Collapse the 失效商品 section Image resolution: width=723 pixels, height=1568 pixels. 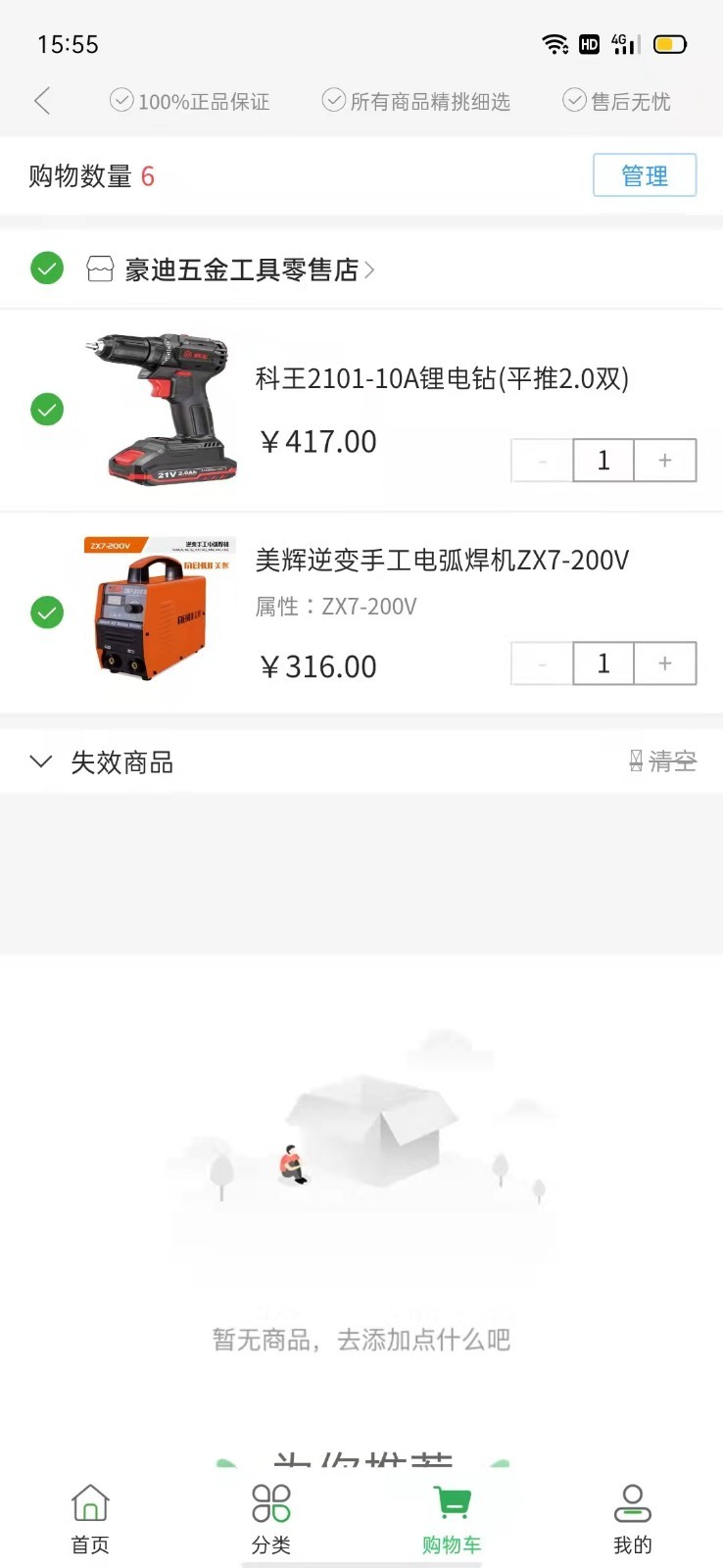(x=40, y=761)
